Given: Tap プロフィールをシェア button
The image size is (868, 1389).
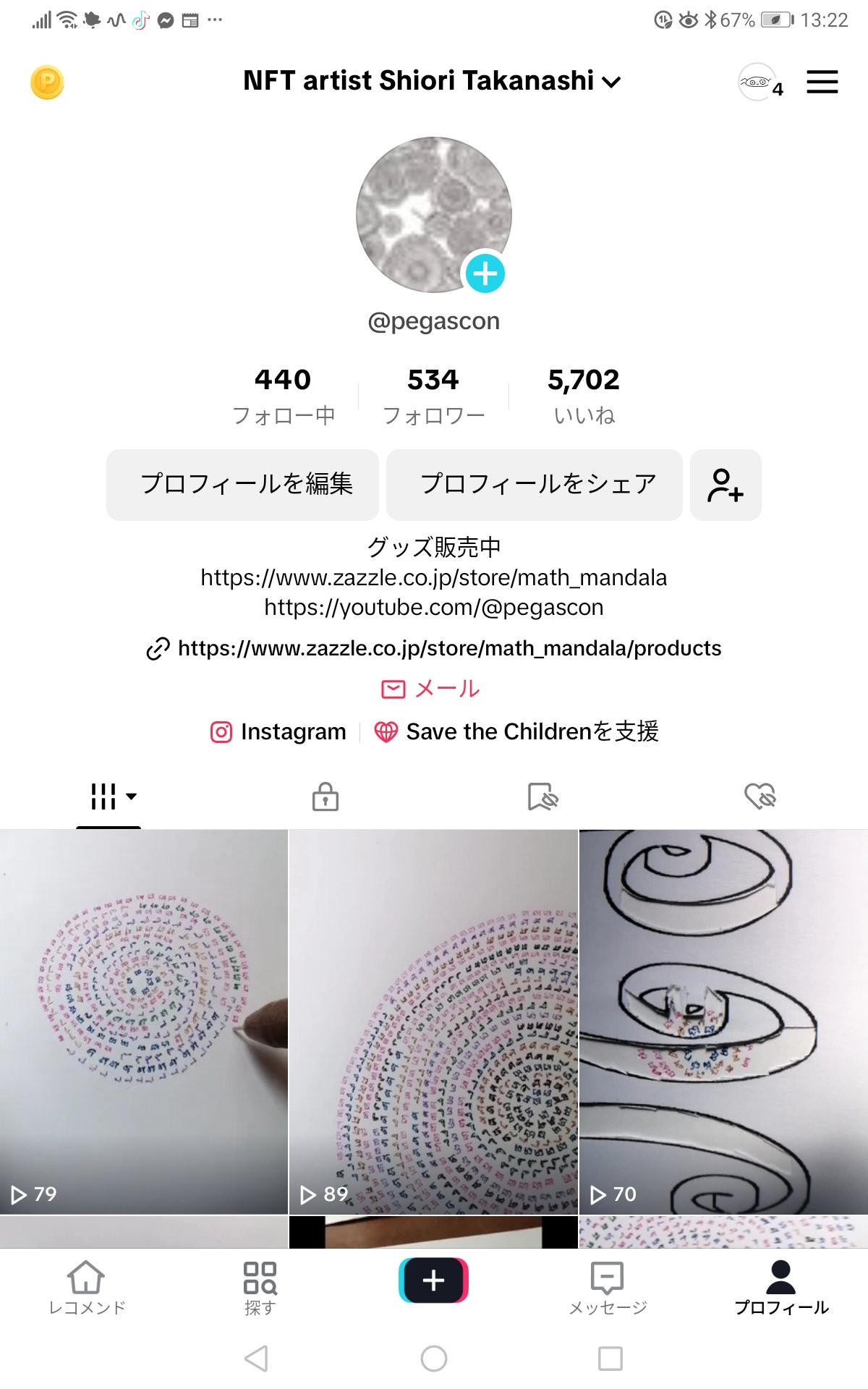Looking at the screenshot, I should 535,484.
